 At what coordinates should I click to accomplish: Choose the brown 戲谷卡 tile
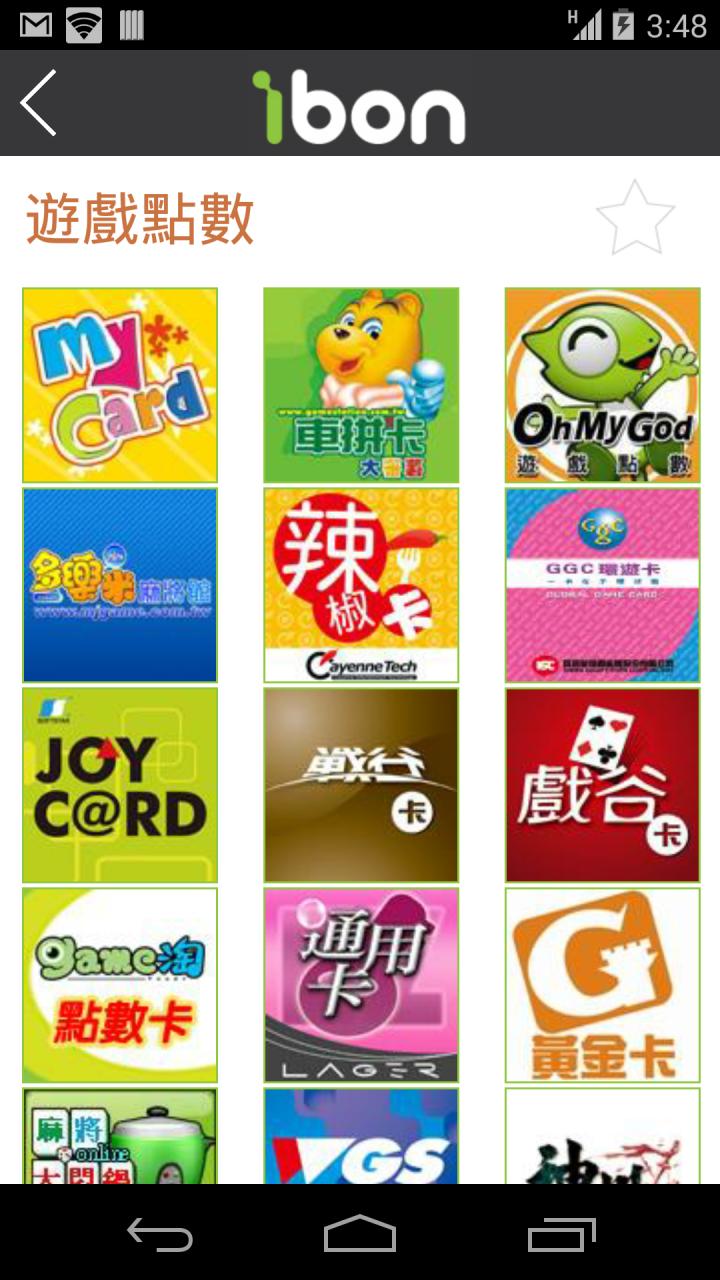pyautogui.click(x=361, y=785)
